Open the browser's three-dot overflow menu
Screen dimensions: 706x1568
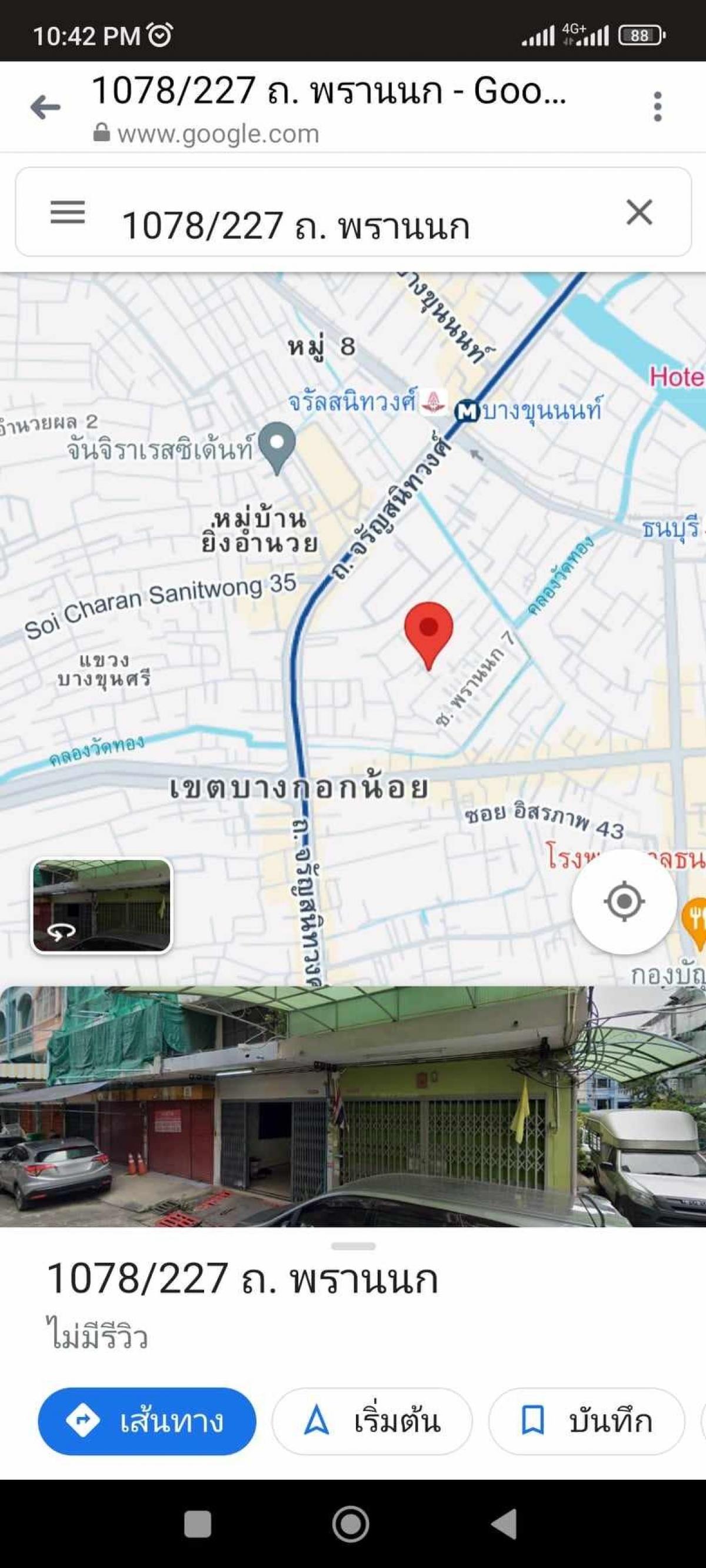pyautogui.click(x=657, y=107)
